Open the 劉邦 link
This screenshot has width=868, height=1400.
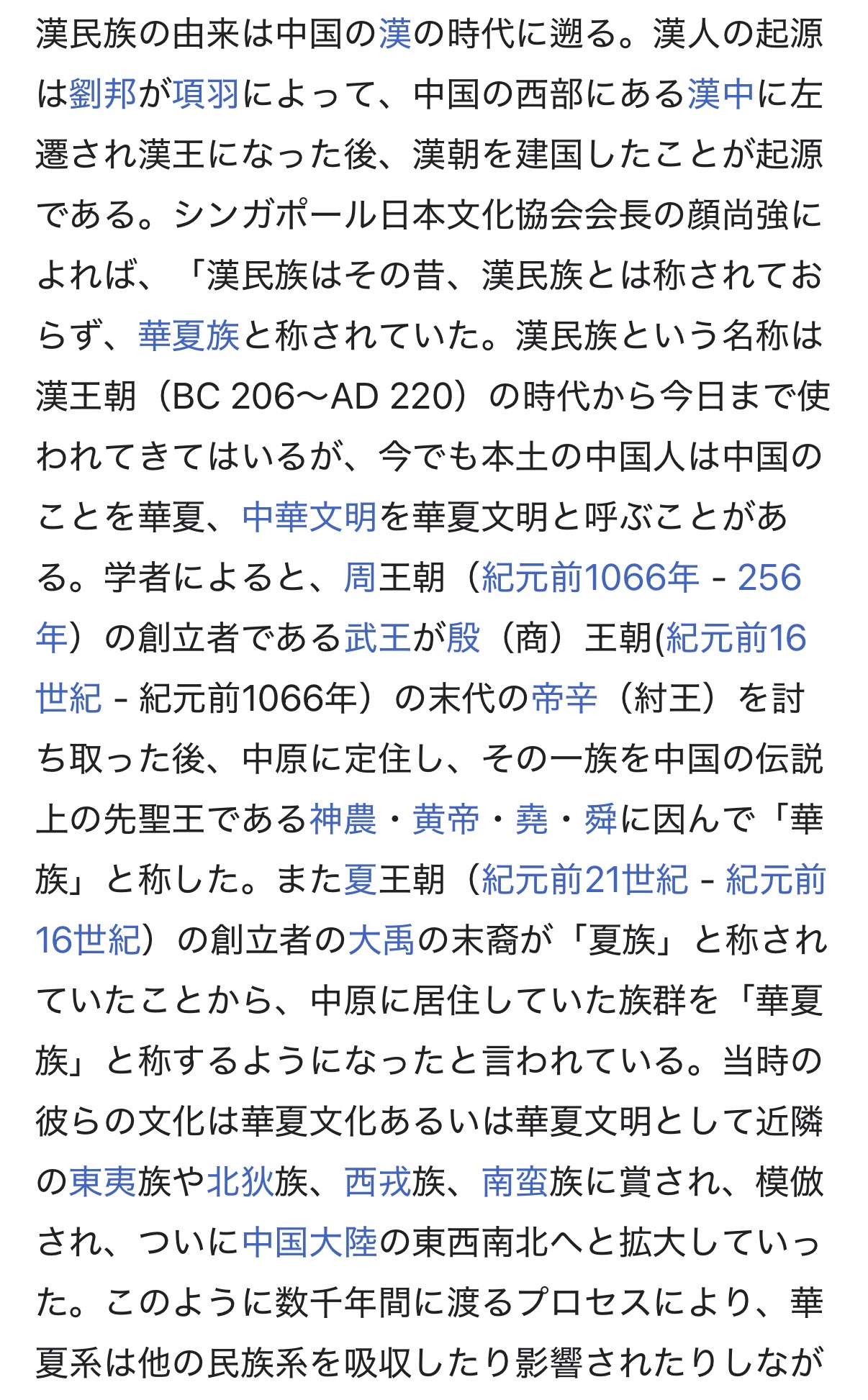pos(103,94)
